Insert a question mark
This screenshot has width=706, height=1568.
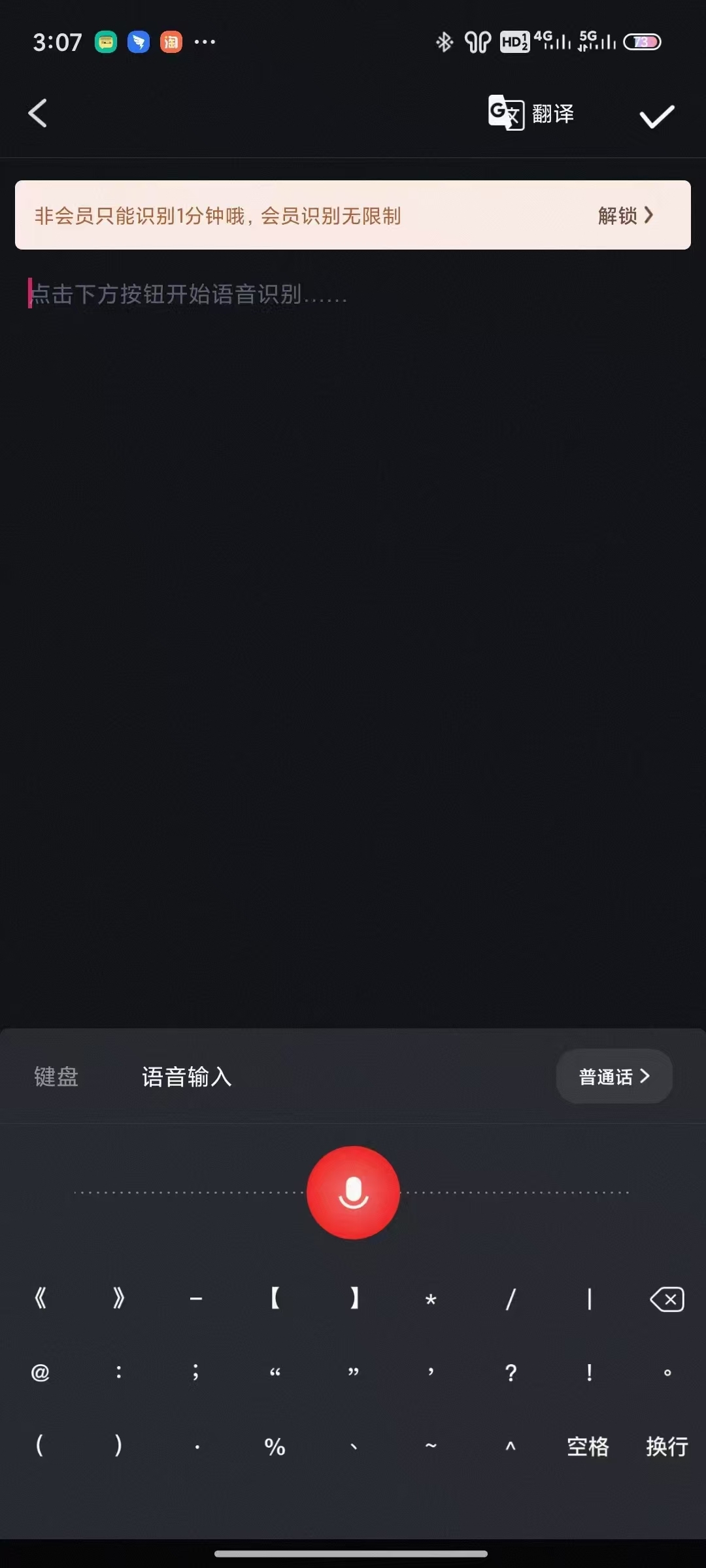511,1373
